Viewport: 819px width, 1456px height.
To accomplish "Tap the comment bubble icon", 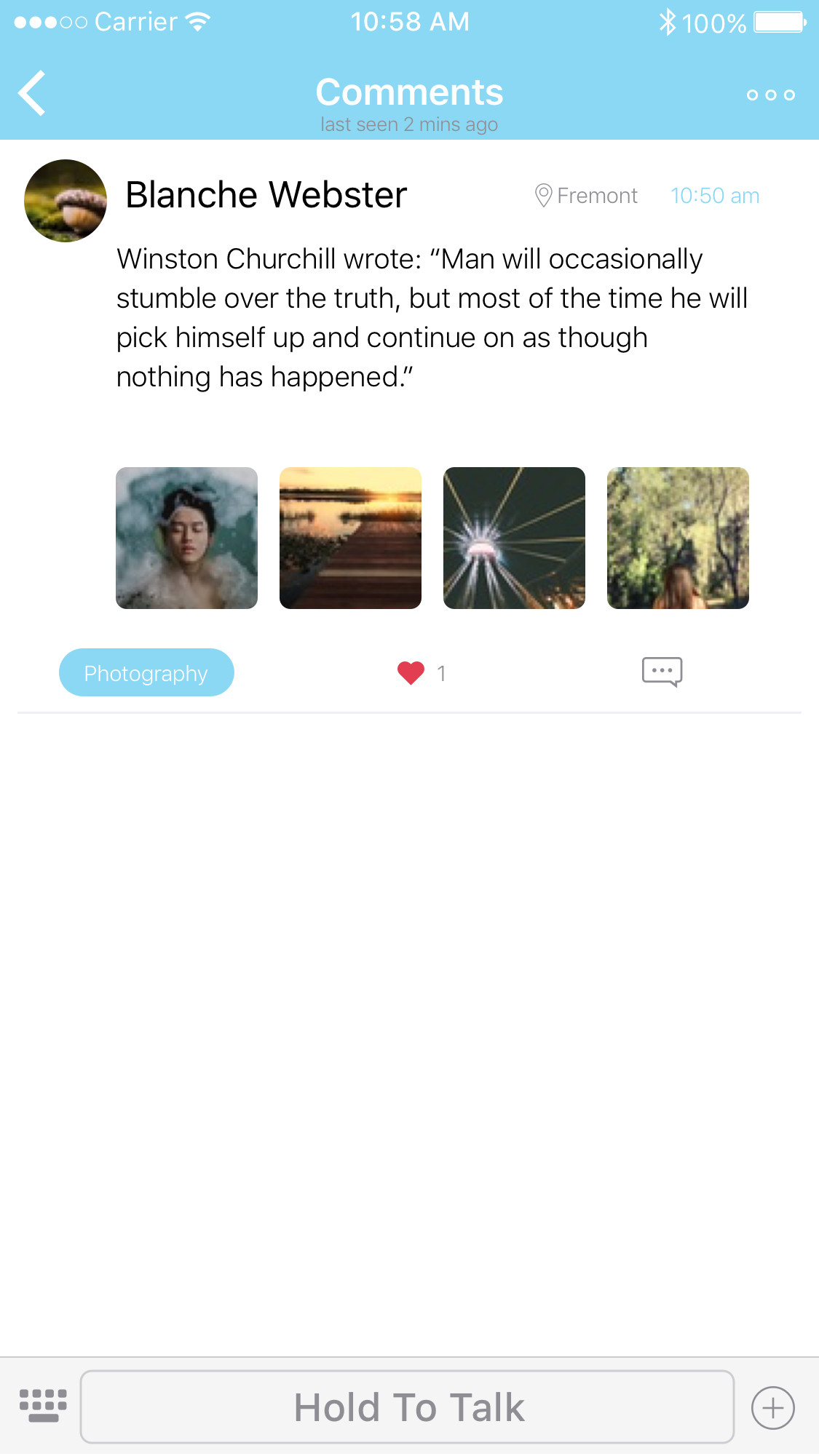I will coord(662,672).
